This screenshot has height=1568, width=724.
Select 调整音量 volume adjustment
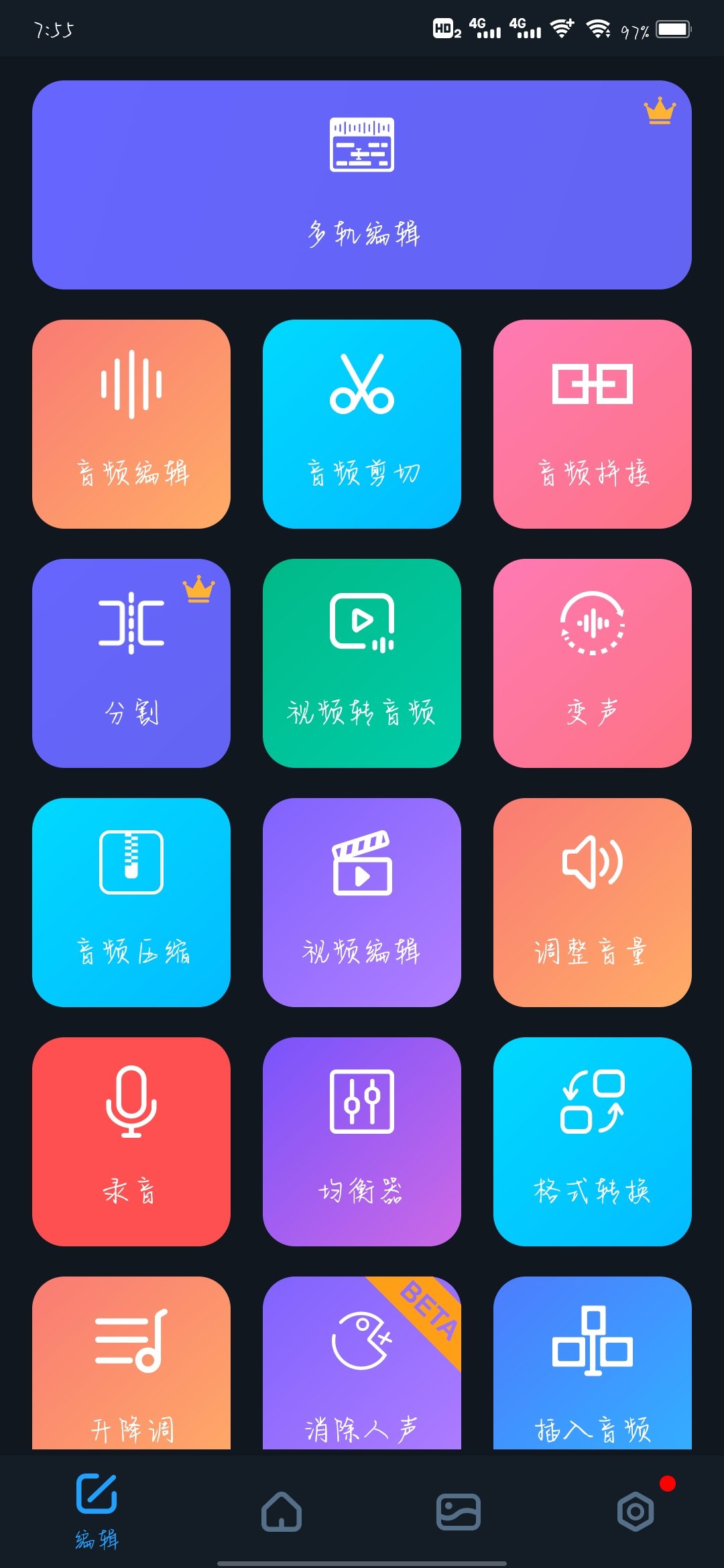coord(593,903)
